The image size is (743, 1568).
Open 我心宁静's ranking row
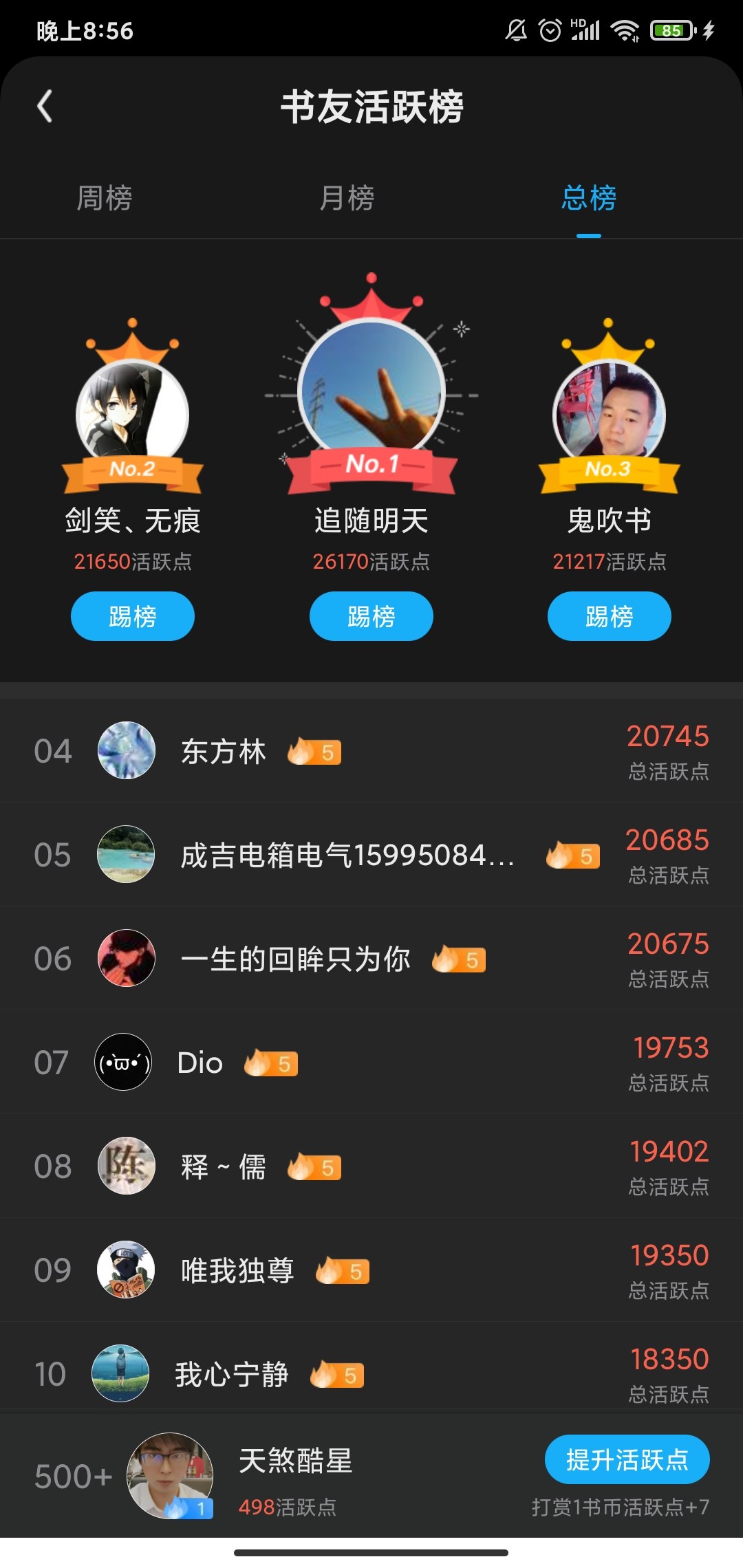[x=371, y=1374]
